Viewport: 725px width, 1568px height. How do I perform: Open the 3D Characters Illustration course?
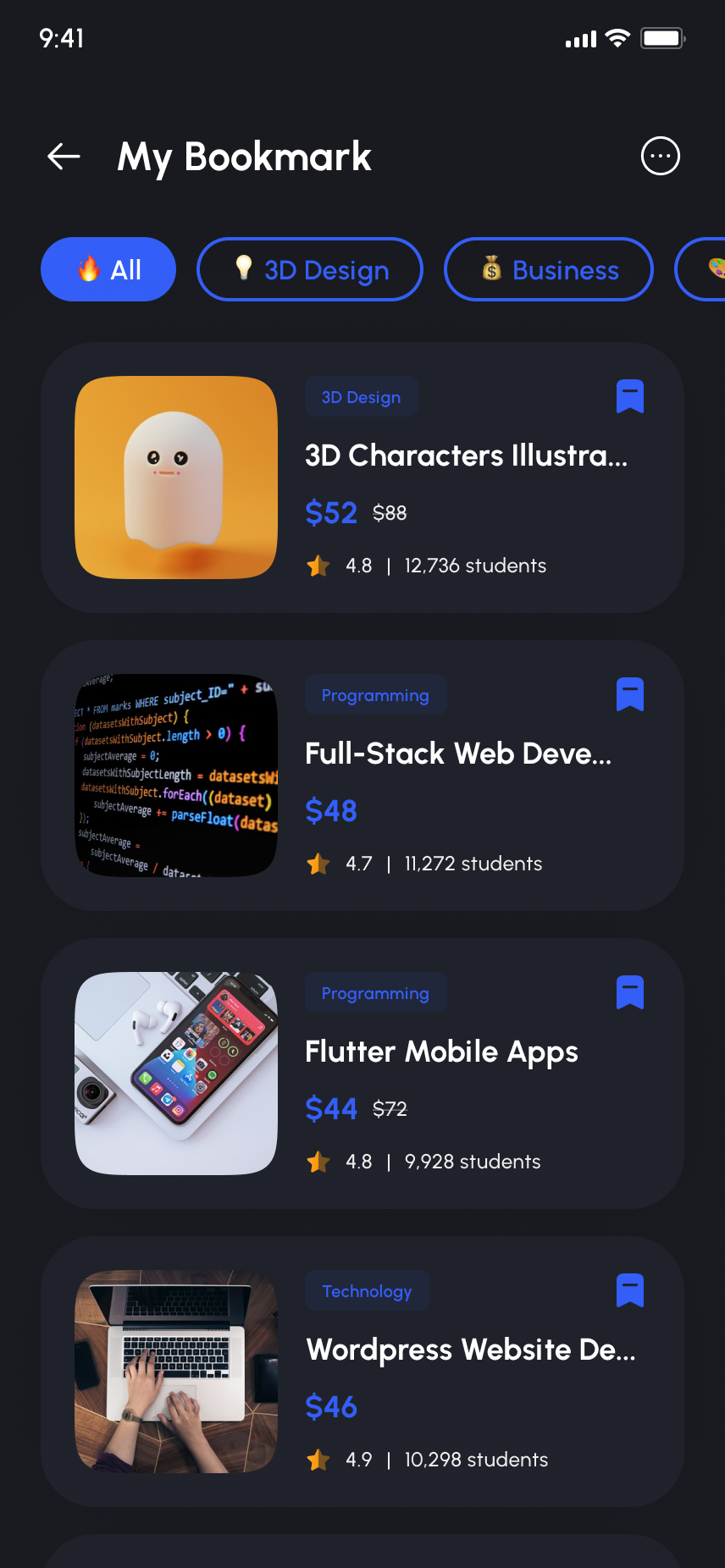pos(466,455)
